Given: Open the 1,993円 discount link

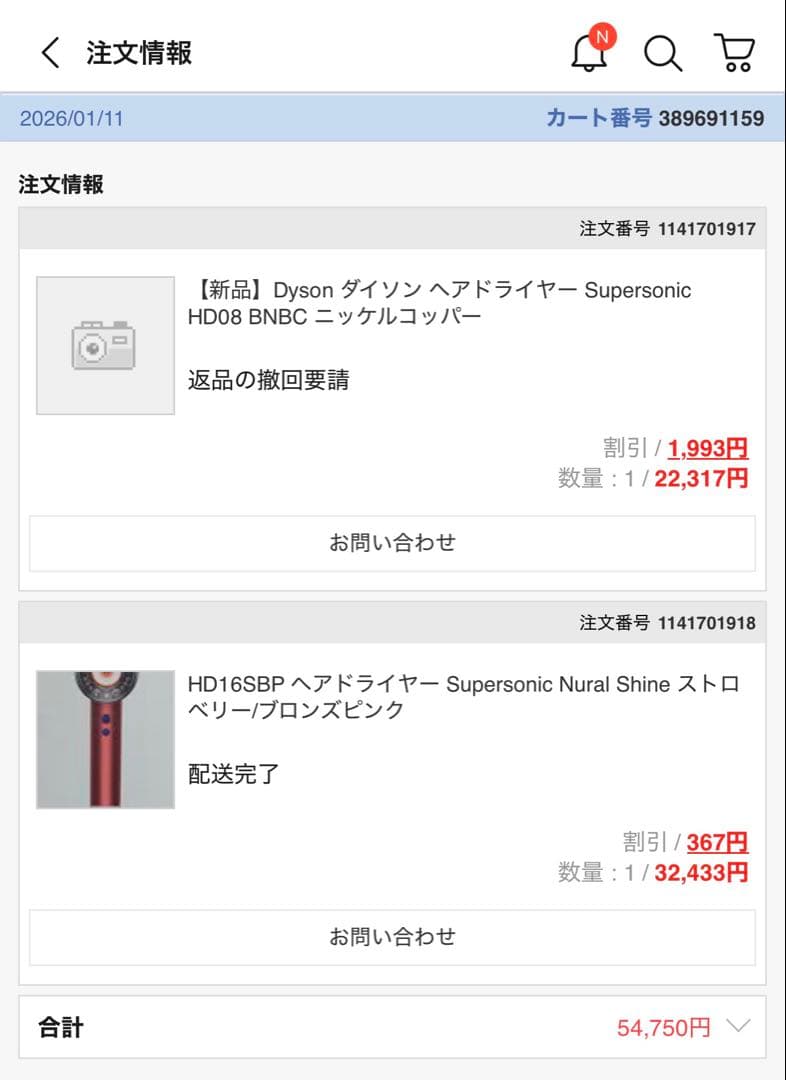Looking at the screenshot, I should click(x=713, y=448).
